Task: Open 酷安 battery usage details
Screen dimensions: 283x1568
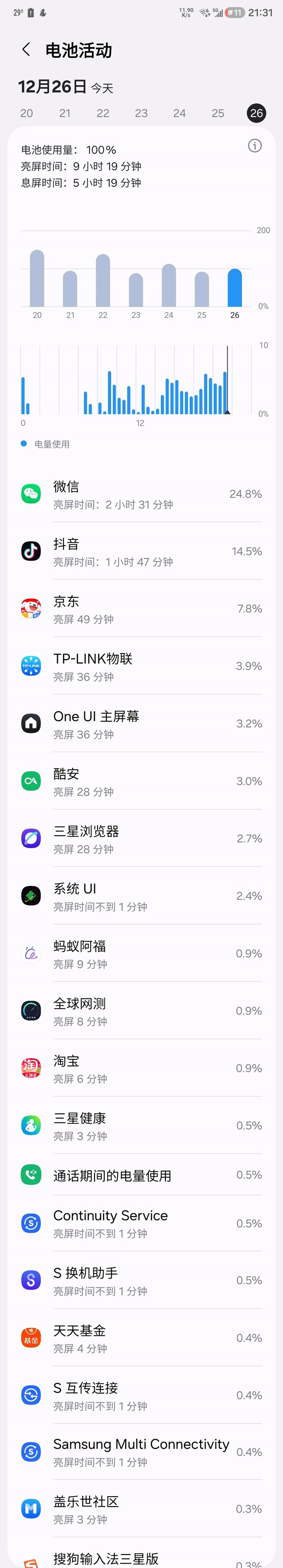Action: click(x=141, y=781)
